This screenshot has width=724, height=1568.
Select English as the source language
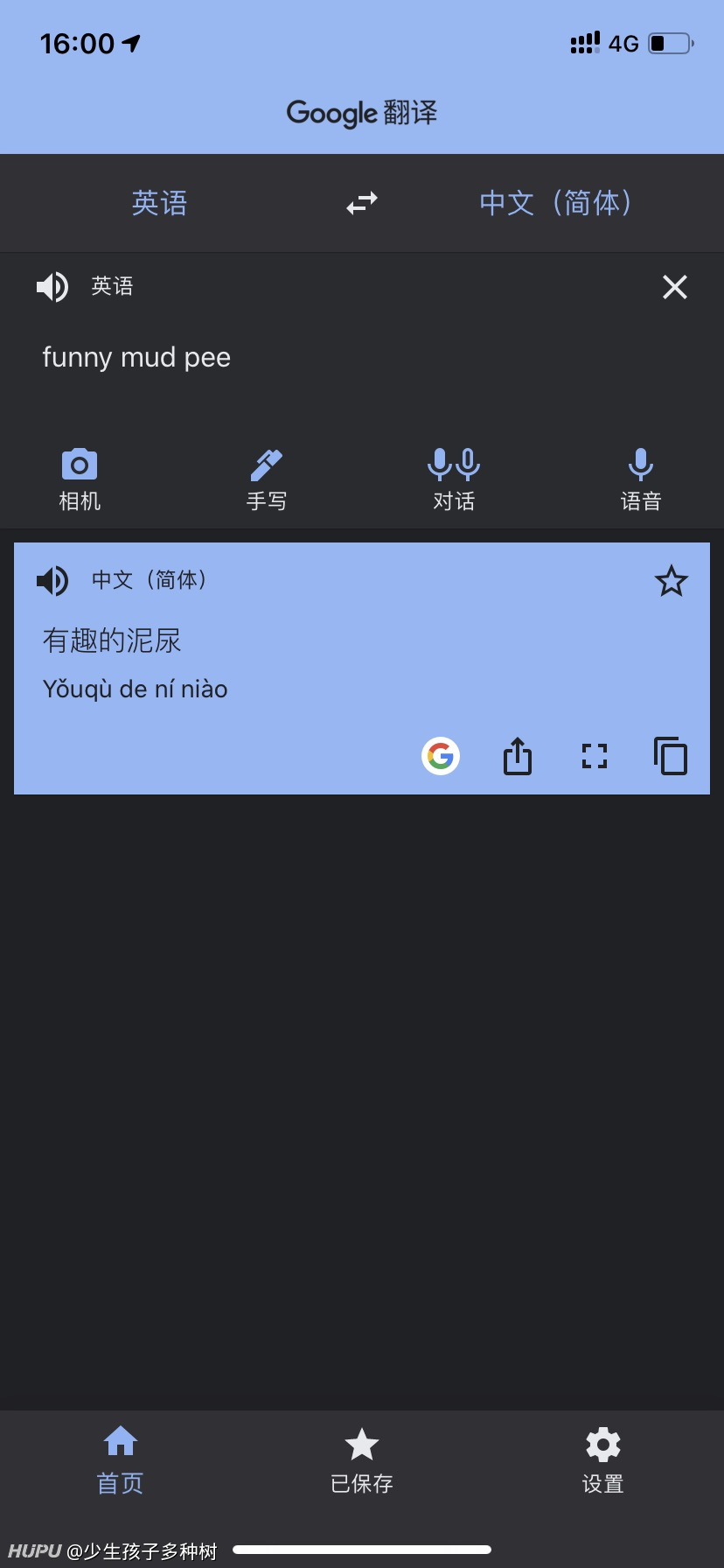(x=159, y=203)
